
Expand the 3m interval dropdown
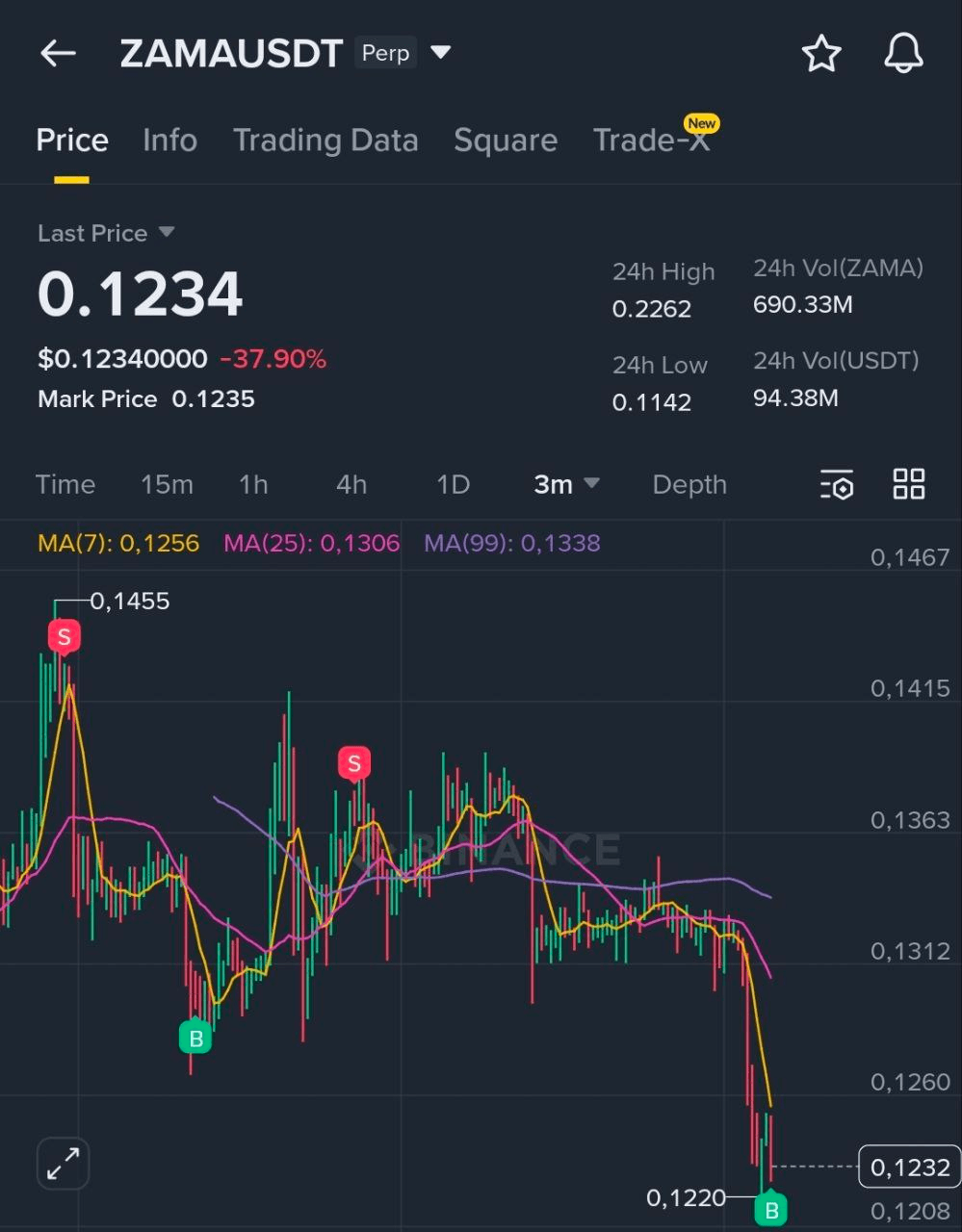pyautogui.click(x=566, y=484)
